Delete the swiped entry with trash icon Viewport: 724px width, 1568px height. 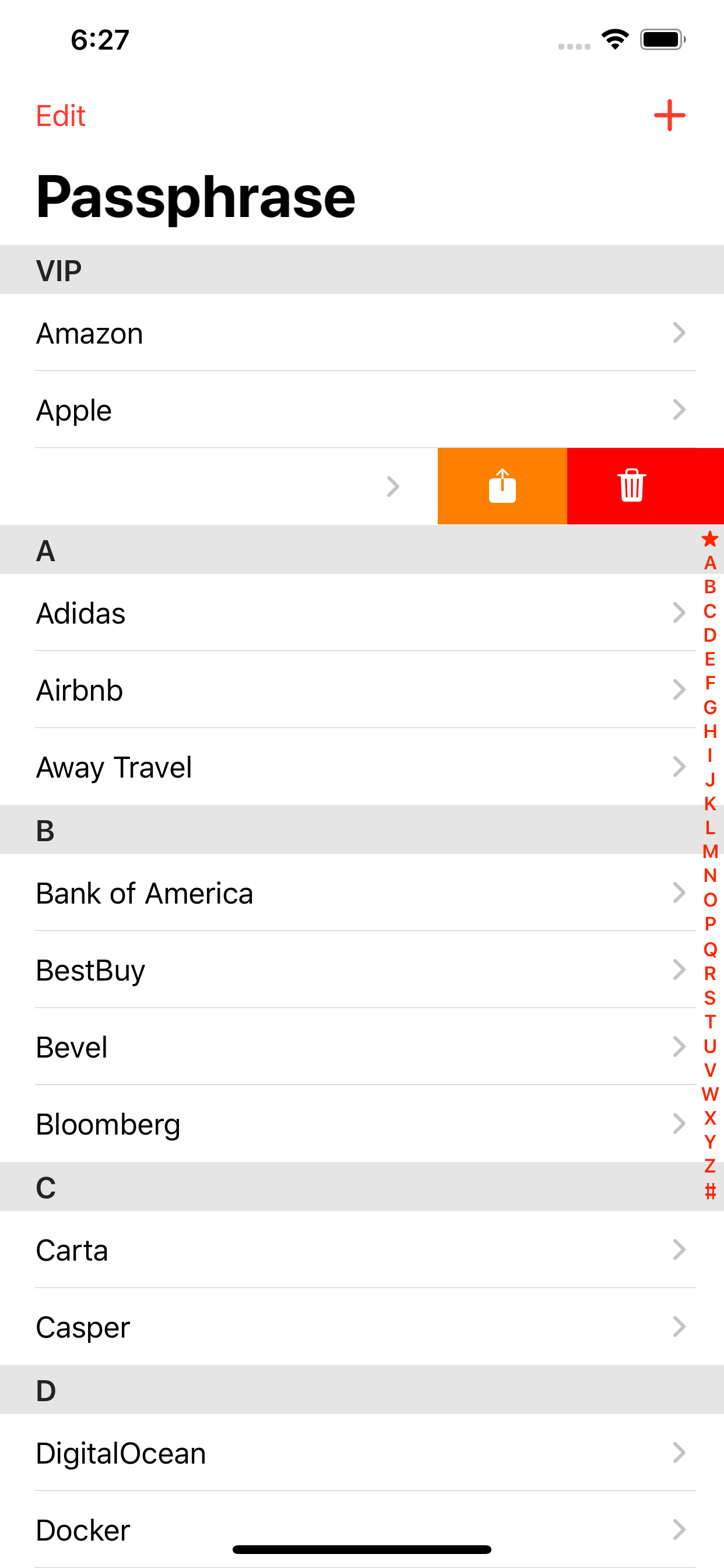coord(631,486)
